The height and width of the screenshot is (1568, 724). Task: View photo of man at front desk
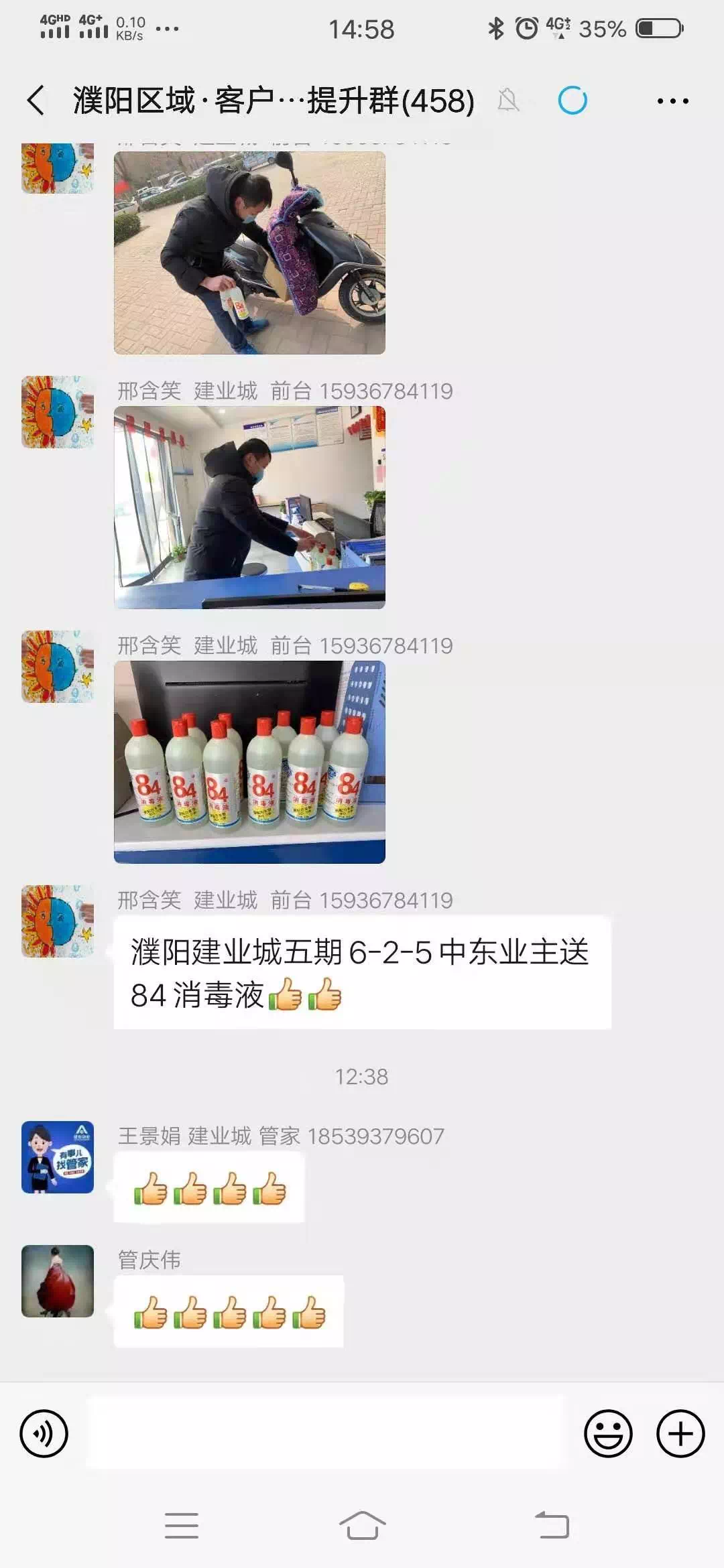click(x=249, y=507)
